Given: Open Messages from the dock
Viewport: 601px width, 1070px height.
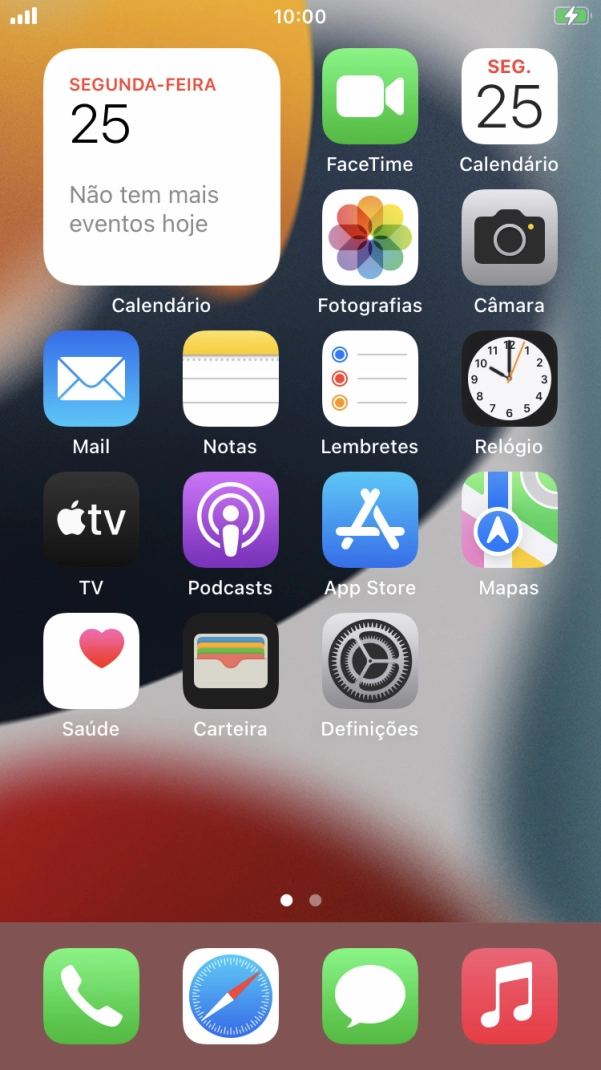Looking at the screenshot, I should 370,996.
